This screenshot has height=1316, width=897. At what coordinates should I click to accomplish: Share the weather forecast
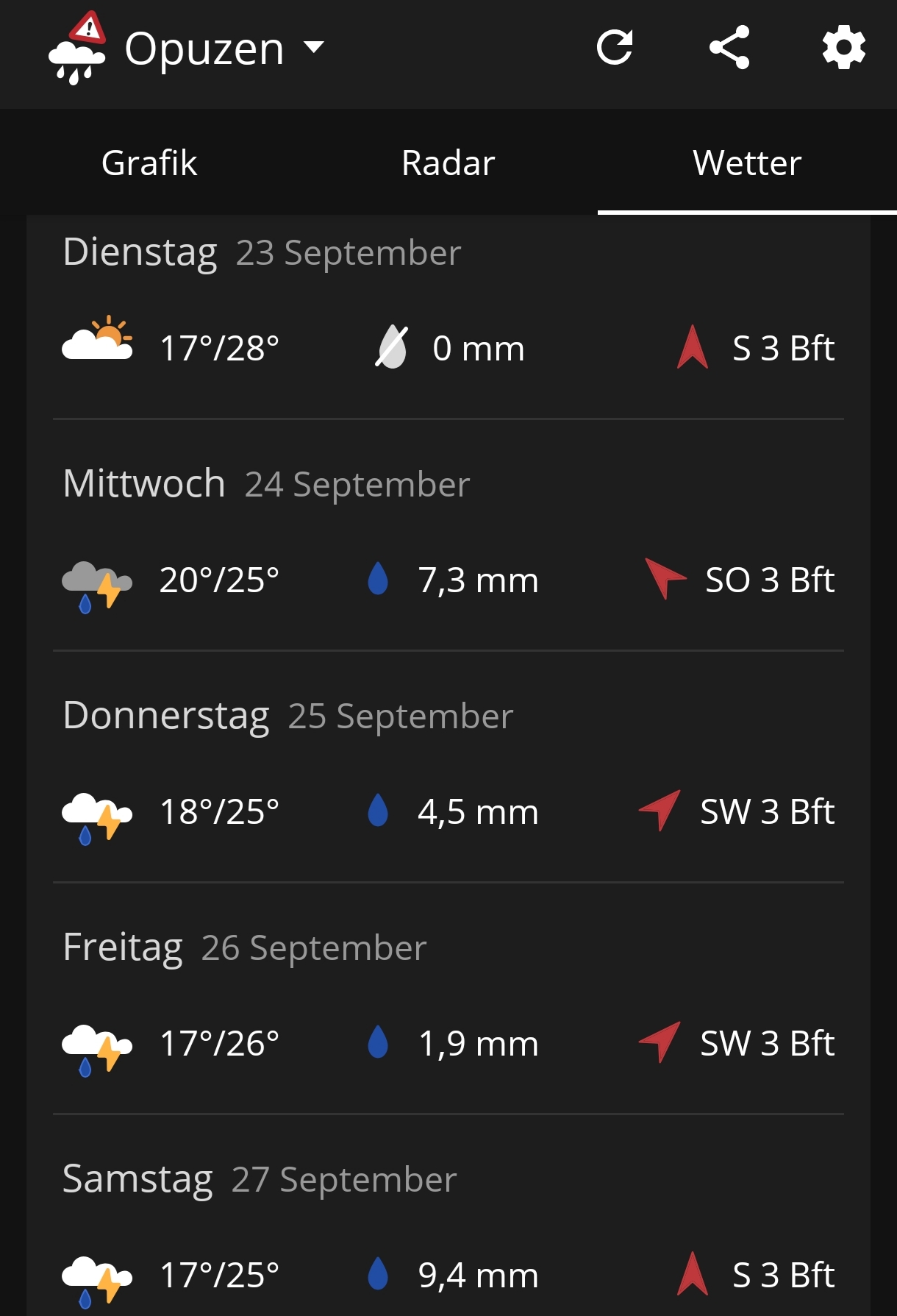[x=729, y=48]
